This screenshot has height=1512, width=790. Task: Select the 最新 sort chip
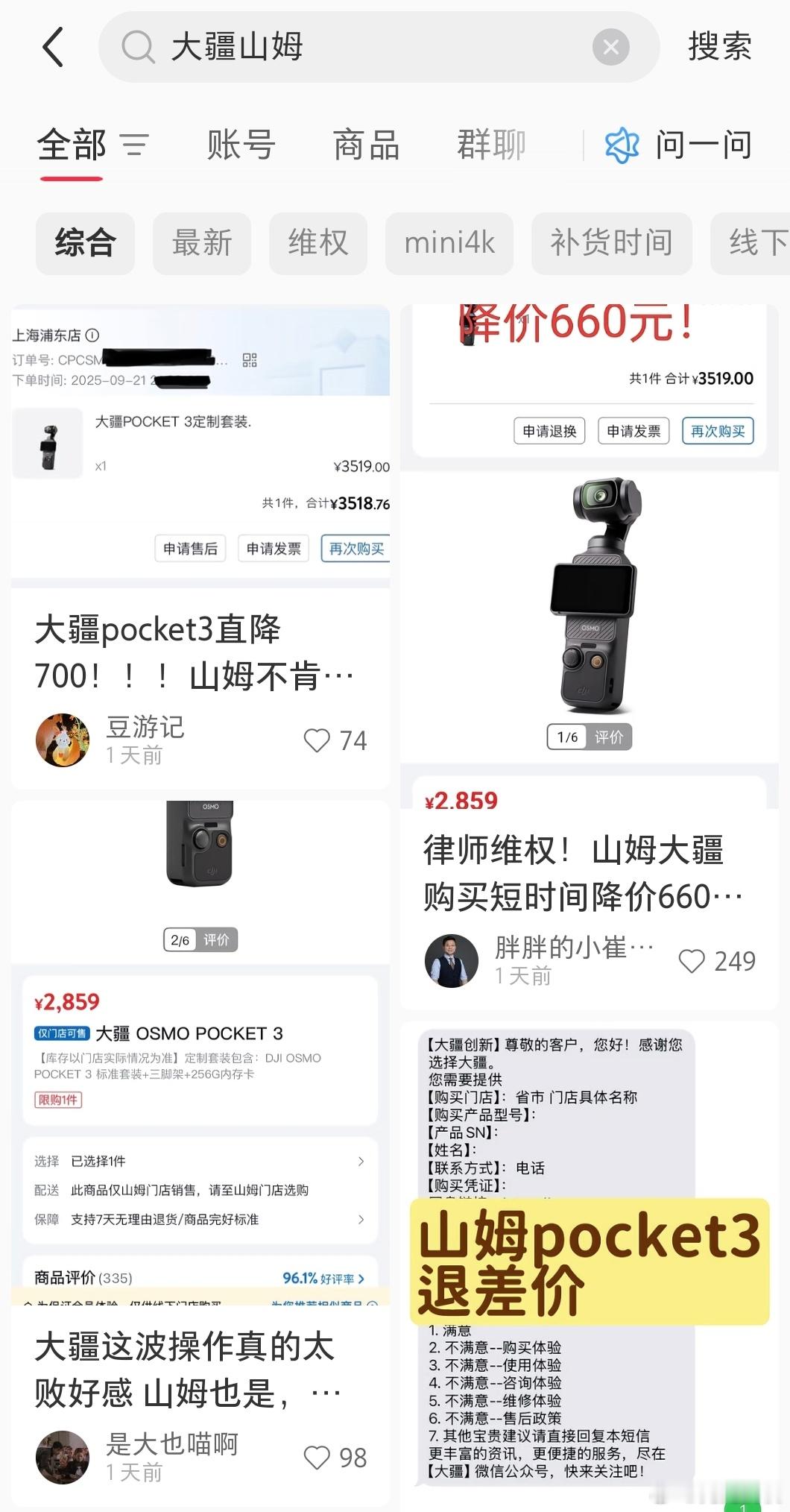click(x=202, y=243)
